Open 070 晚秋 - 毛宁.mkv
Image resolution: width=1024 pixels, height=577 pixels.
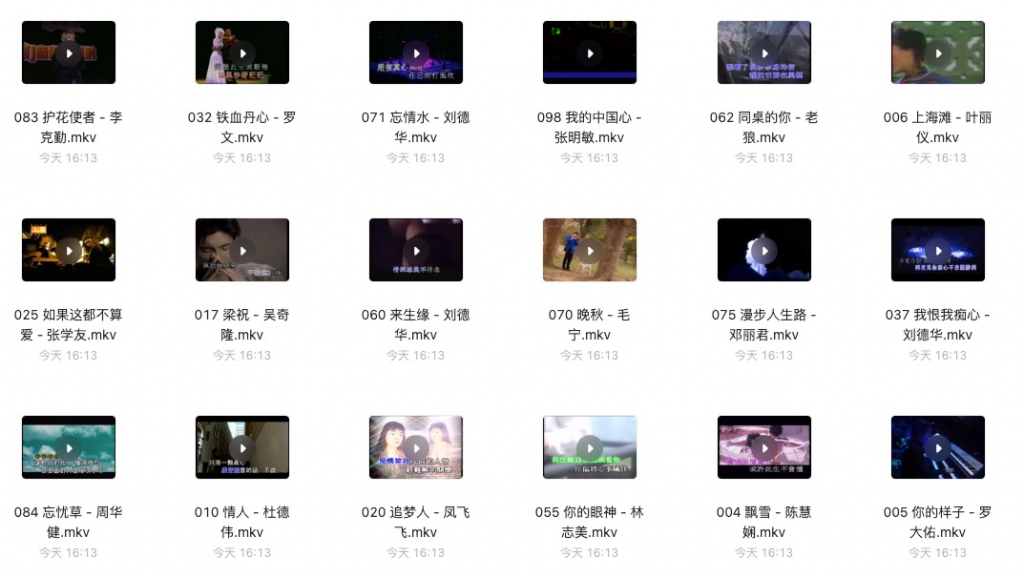click(x=590, y=250)
